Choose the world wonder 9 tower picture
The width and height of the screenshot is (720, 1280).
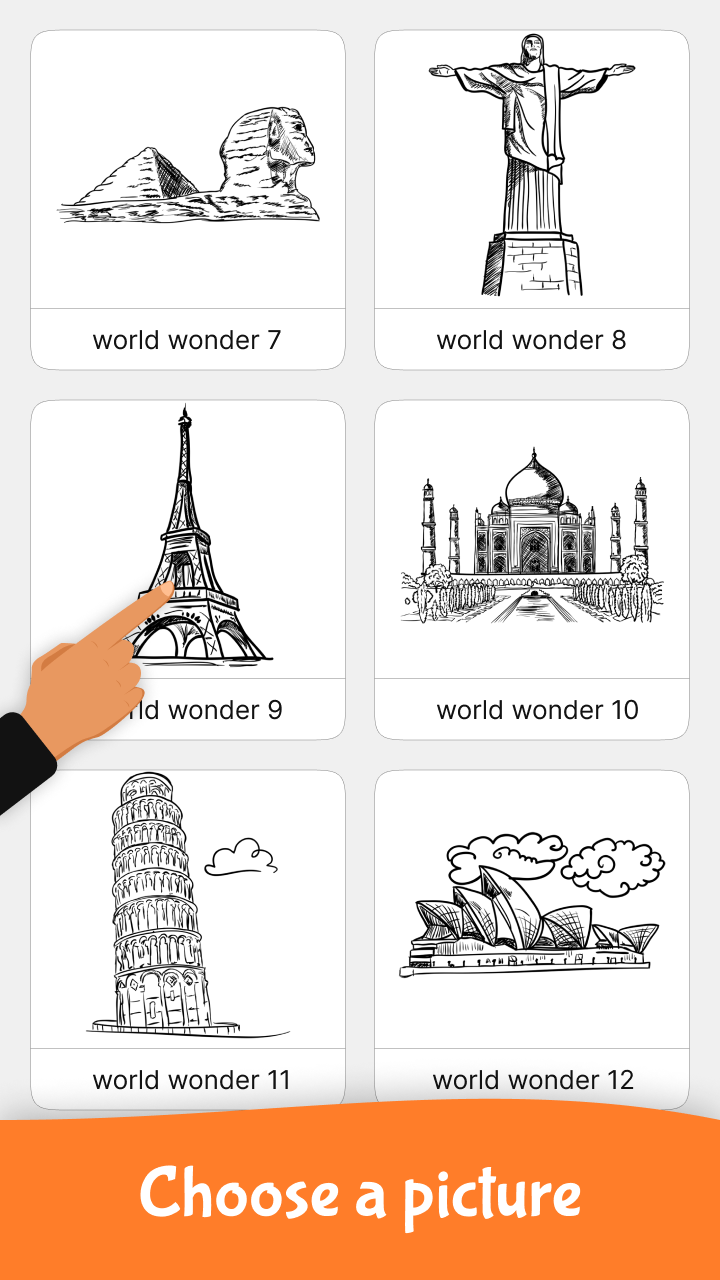point(200,540)
